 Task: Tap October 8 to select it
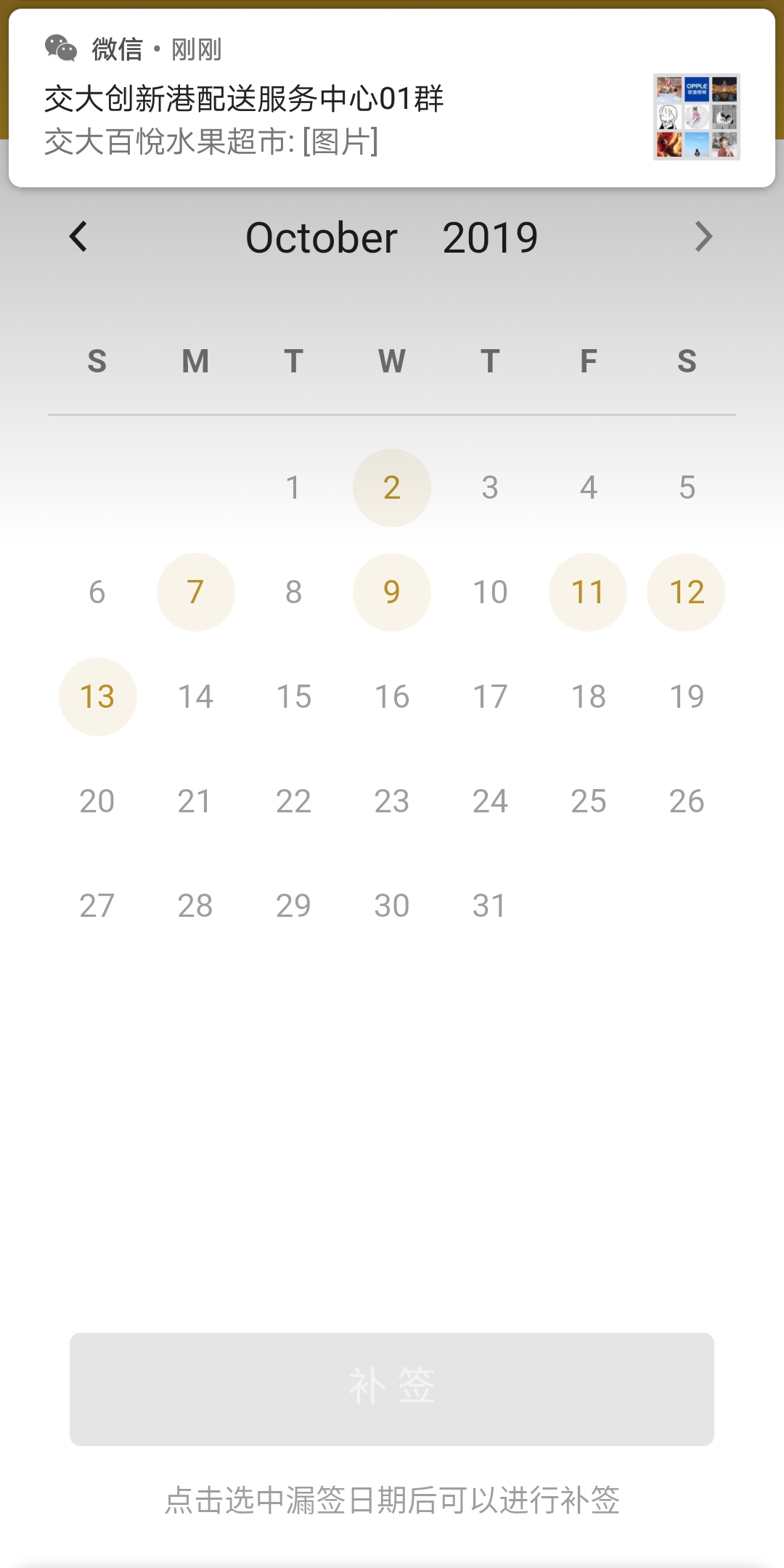point(293,592)
